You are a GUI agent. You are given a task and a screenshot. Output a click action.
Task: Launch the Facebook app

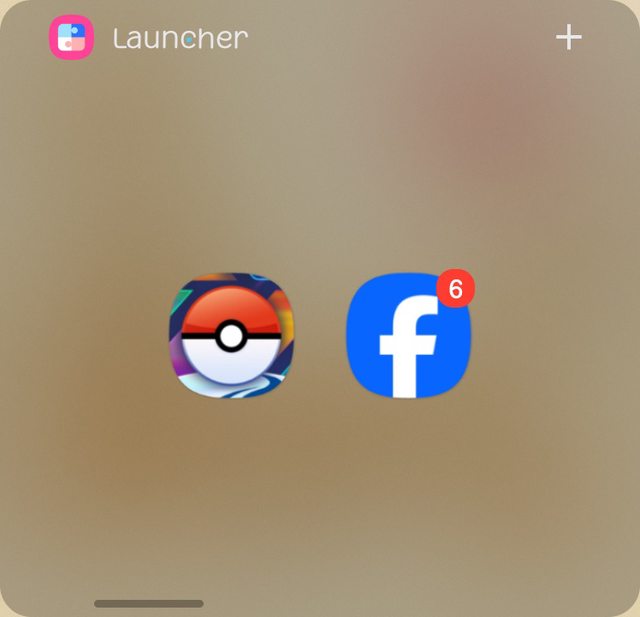click(408, 337)
